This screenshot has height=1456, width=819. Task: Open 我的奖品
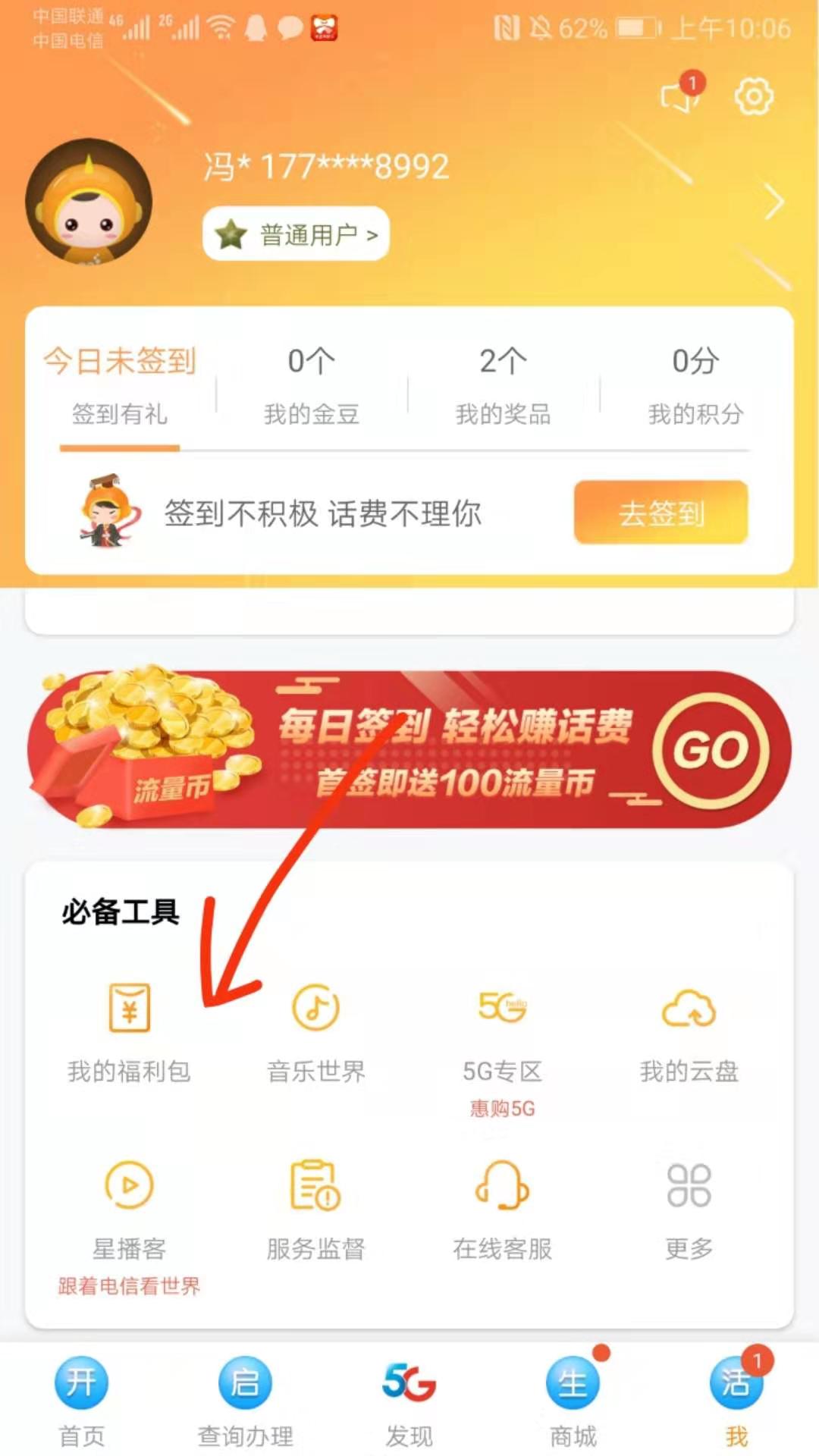(503, 385)
